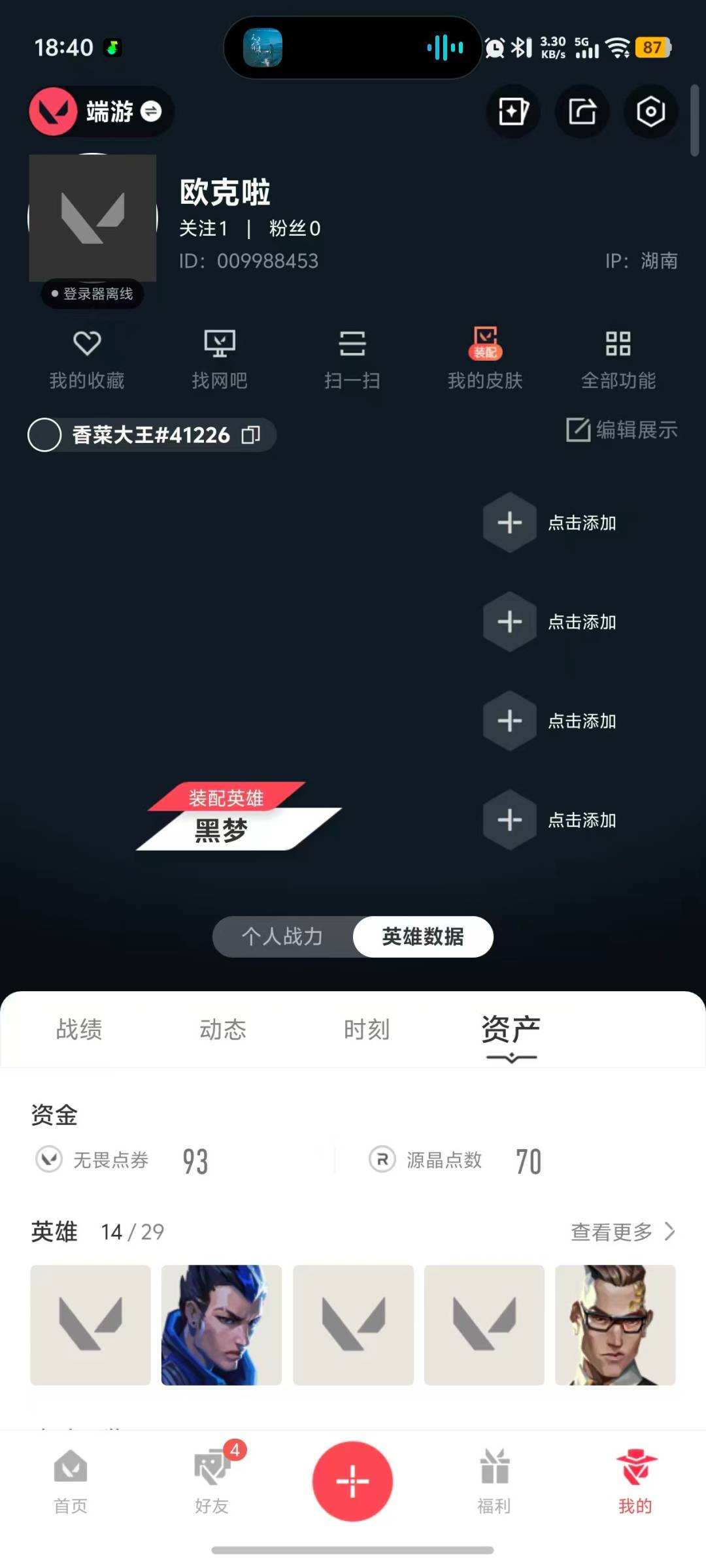Open the 动态 tab
The width and height of the screenshot is (706, 1568).
click(222, 1029)
